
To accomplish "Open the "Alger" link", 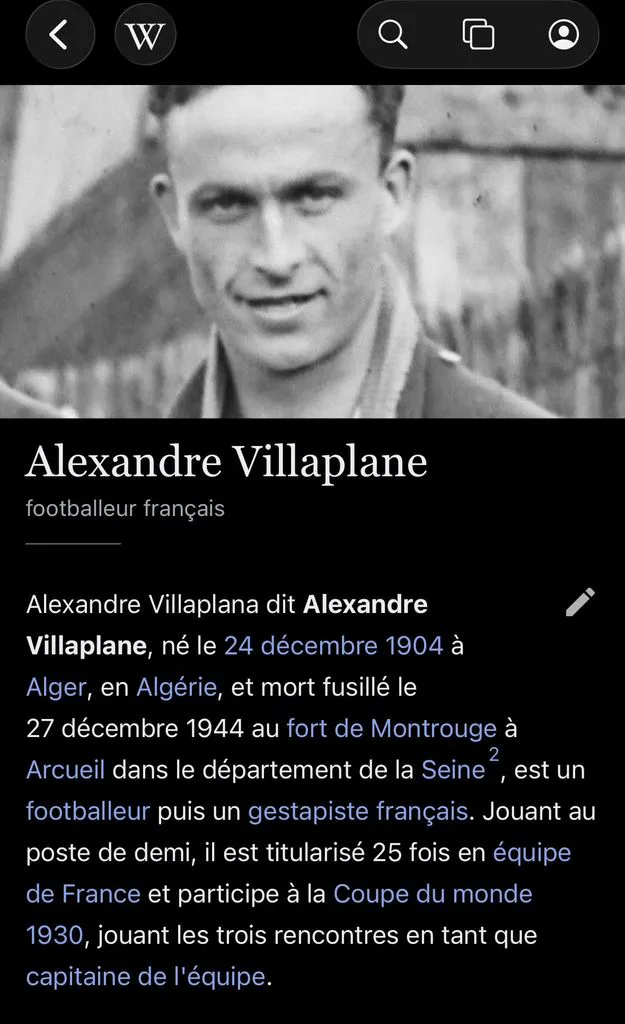I will tap(56, 688).
